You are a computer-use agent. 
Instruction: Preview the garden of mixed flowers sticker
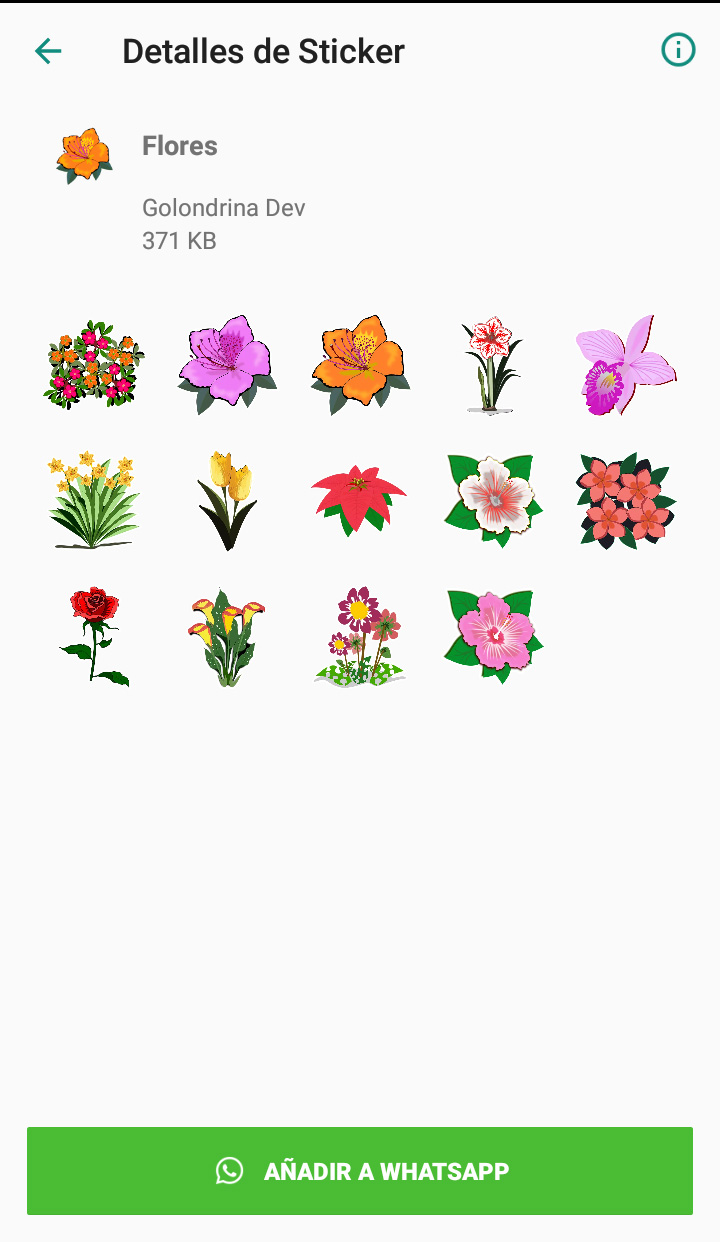pos(360,636)
